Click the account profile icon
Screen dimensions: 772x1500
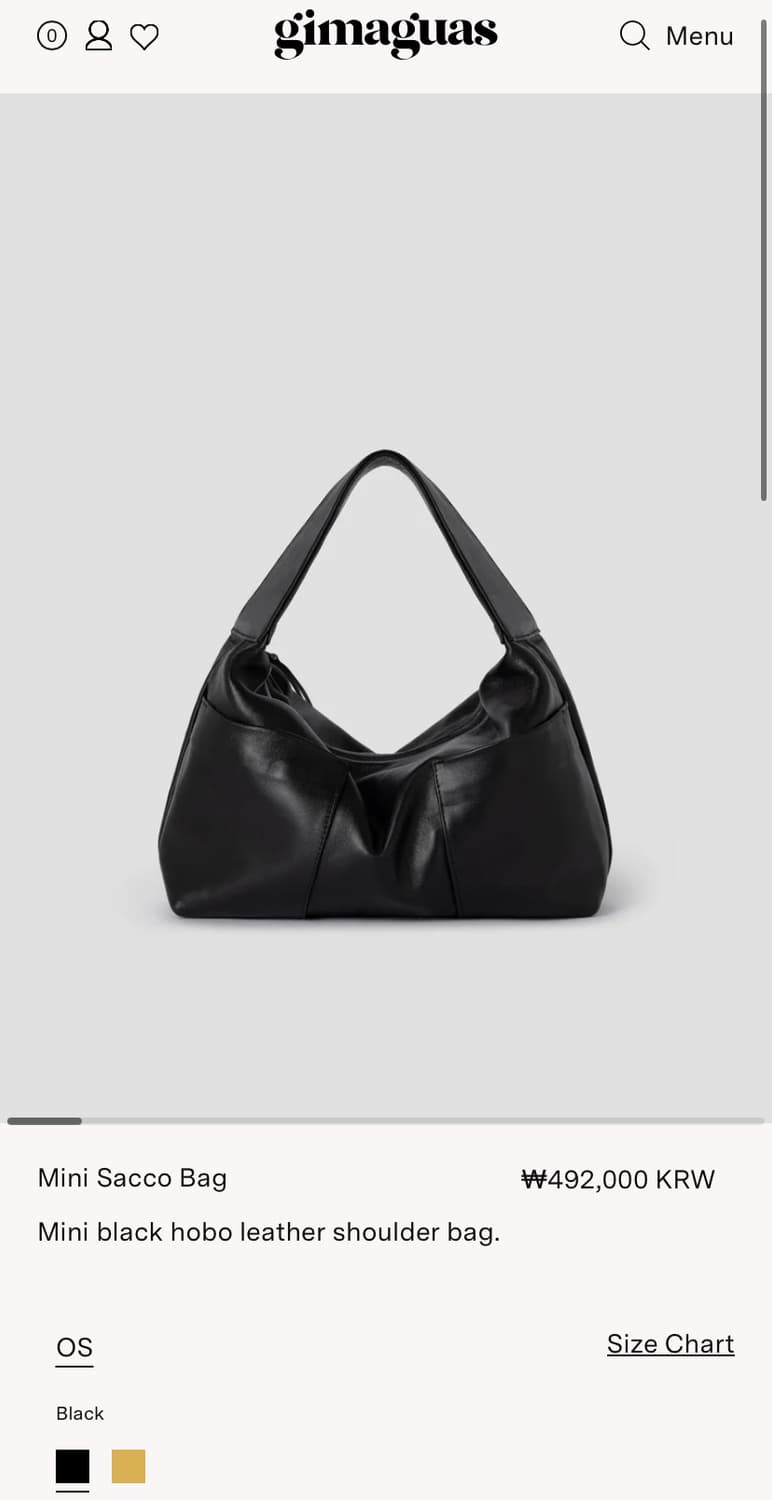[97, 35]
